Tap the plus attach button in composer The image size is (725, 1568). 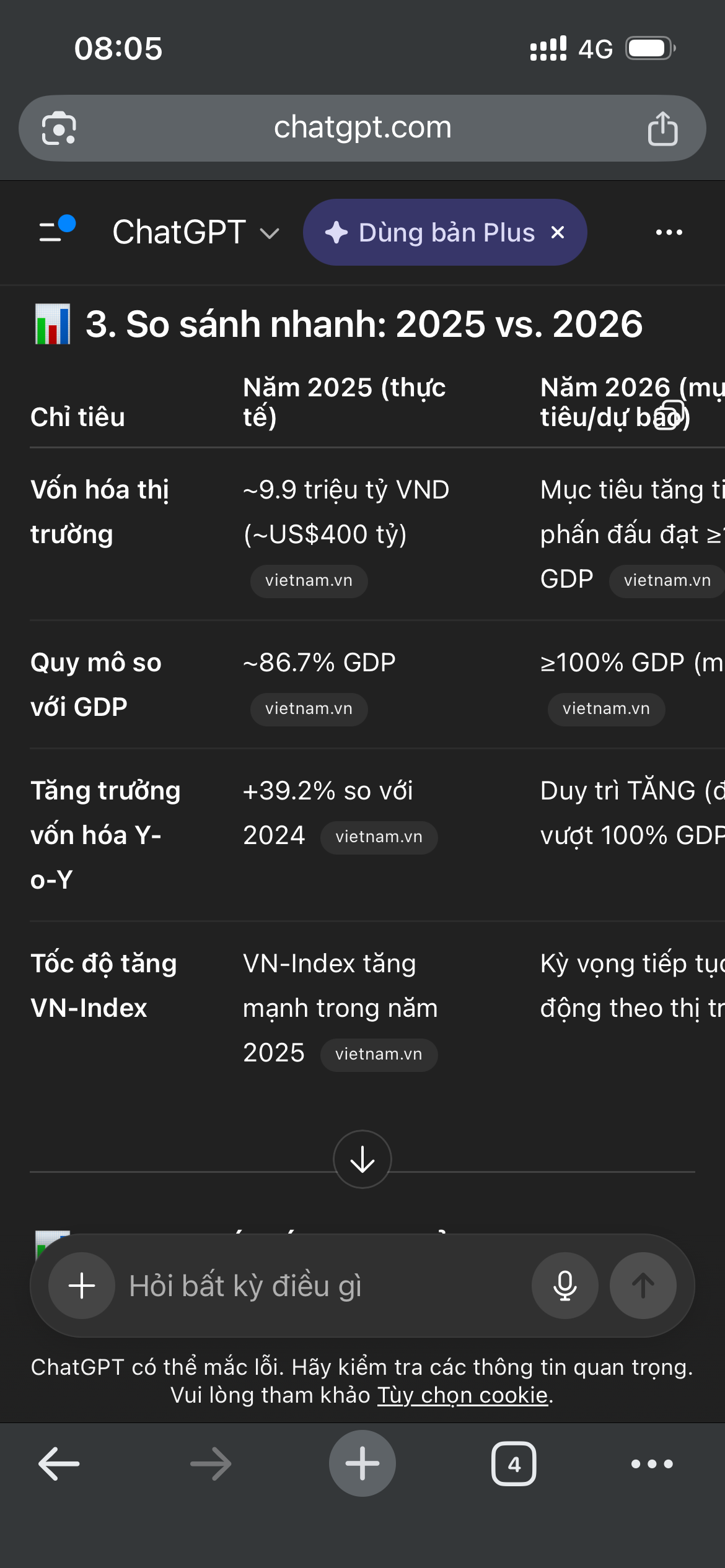82,1286
